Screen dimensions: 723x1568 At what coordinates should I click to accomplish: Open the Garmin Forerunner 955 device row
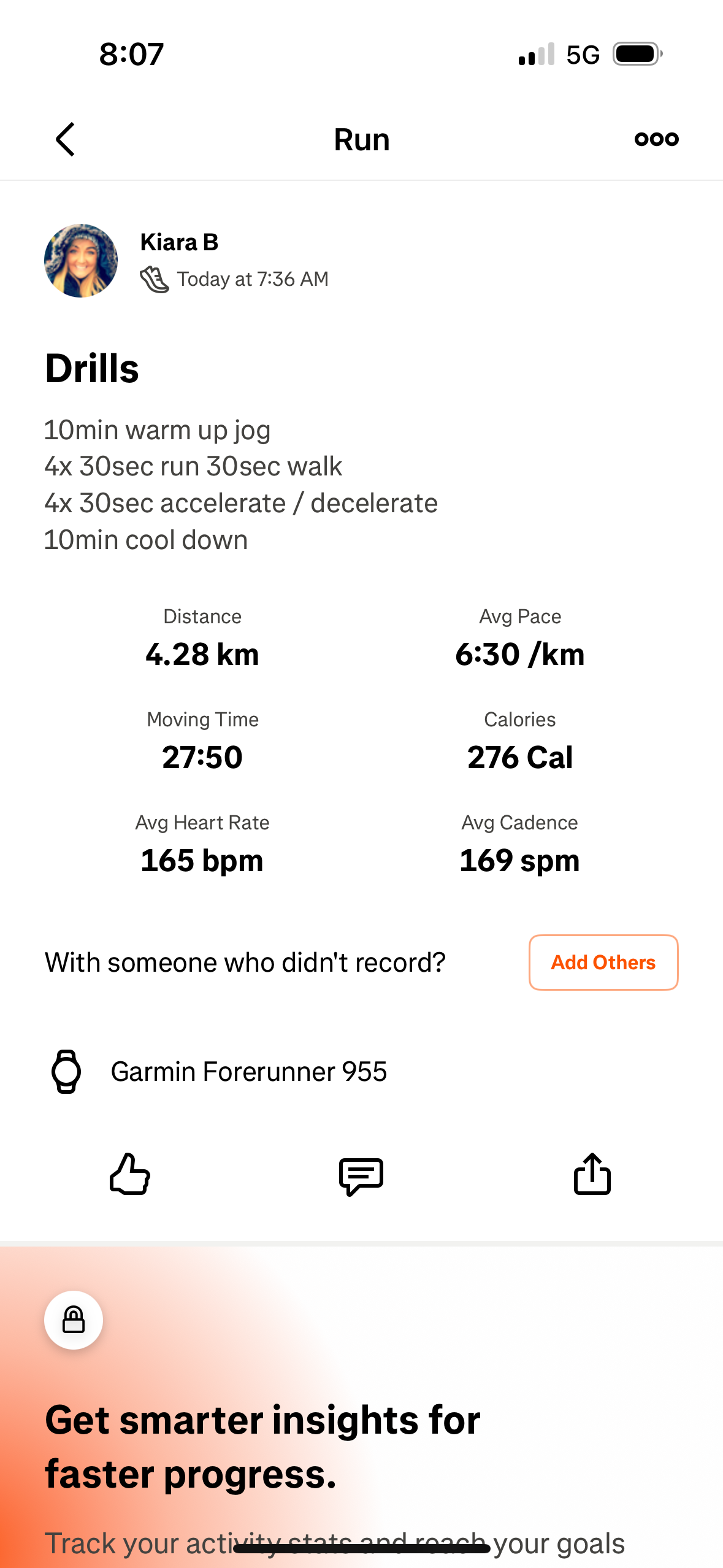(248, 1072)
